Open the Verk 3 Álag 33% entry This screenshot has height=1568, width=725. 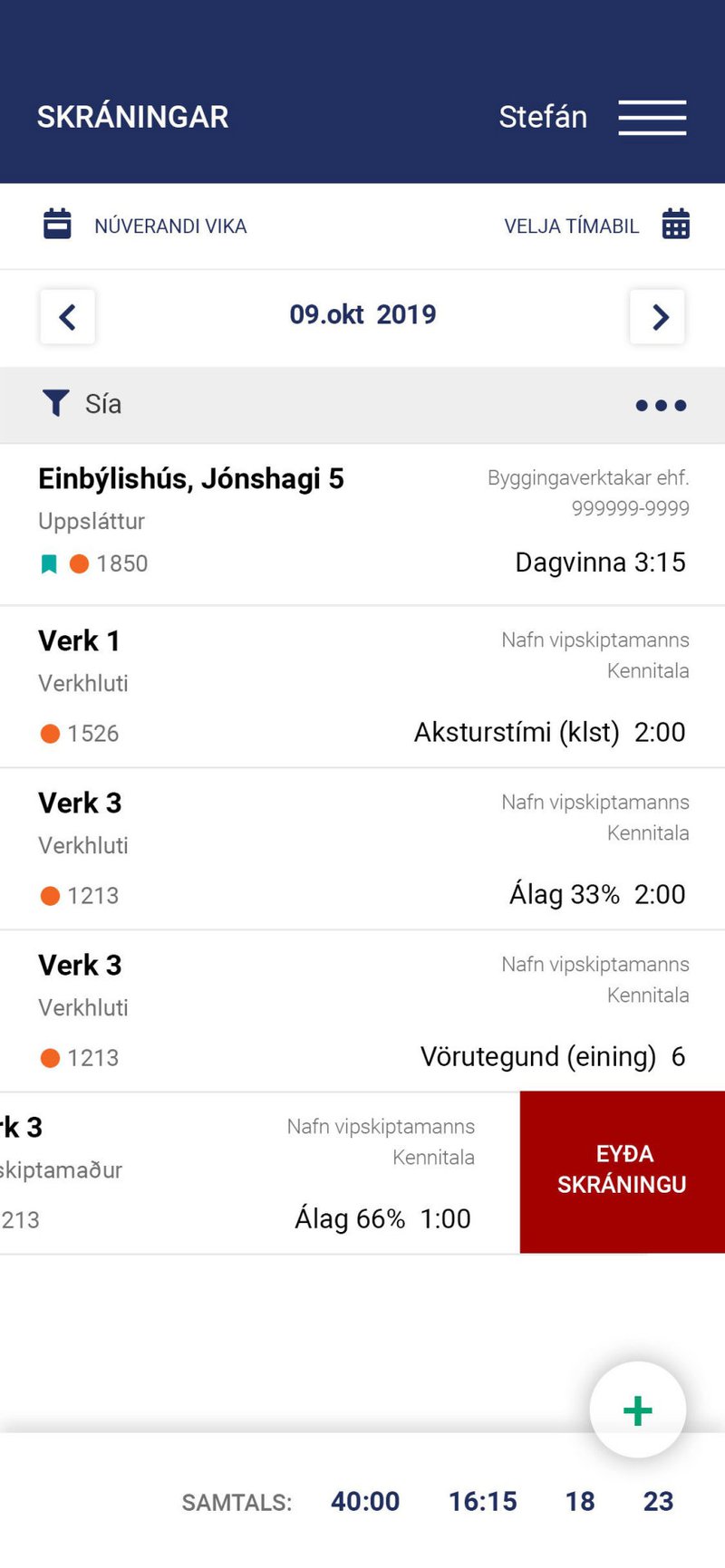(x=362, y=850)
